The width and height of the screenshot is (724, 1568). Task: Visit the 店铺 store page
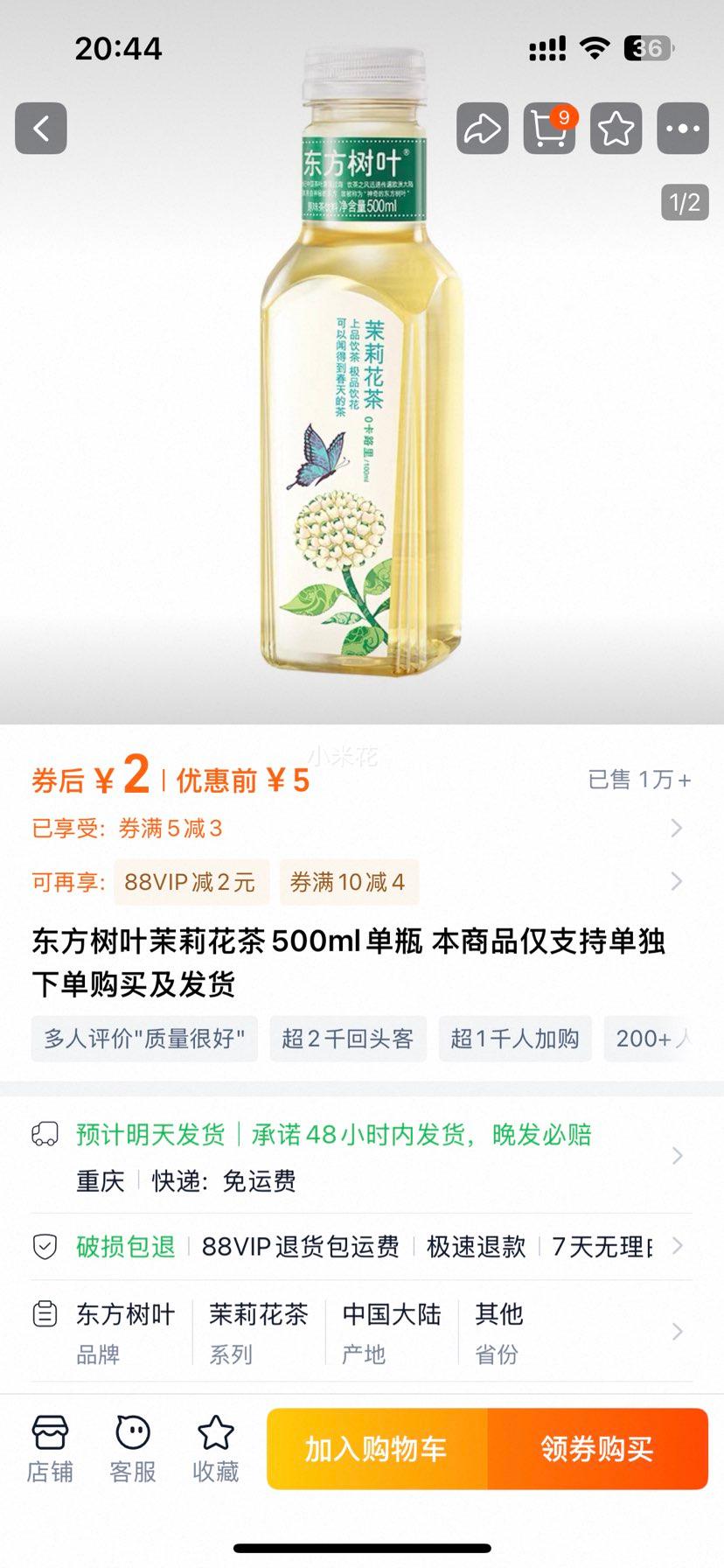coord(50,1449)
